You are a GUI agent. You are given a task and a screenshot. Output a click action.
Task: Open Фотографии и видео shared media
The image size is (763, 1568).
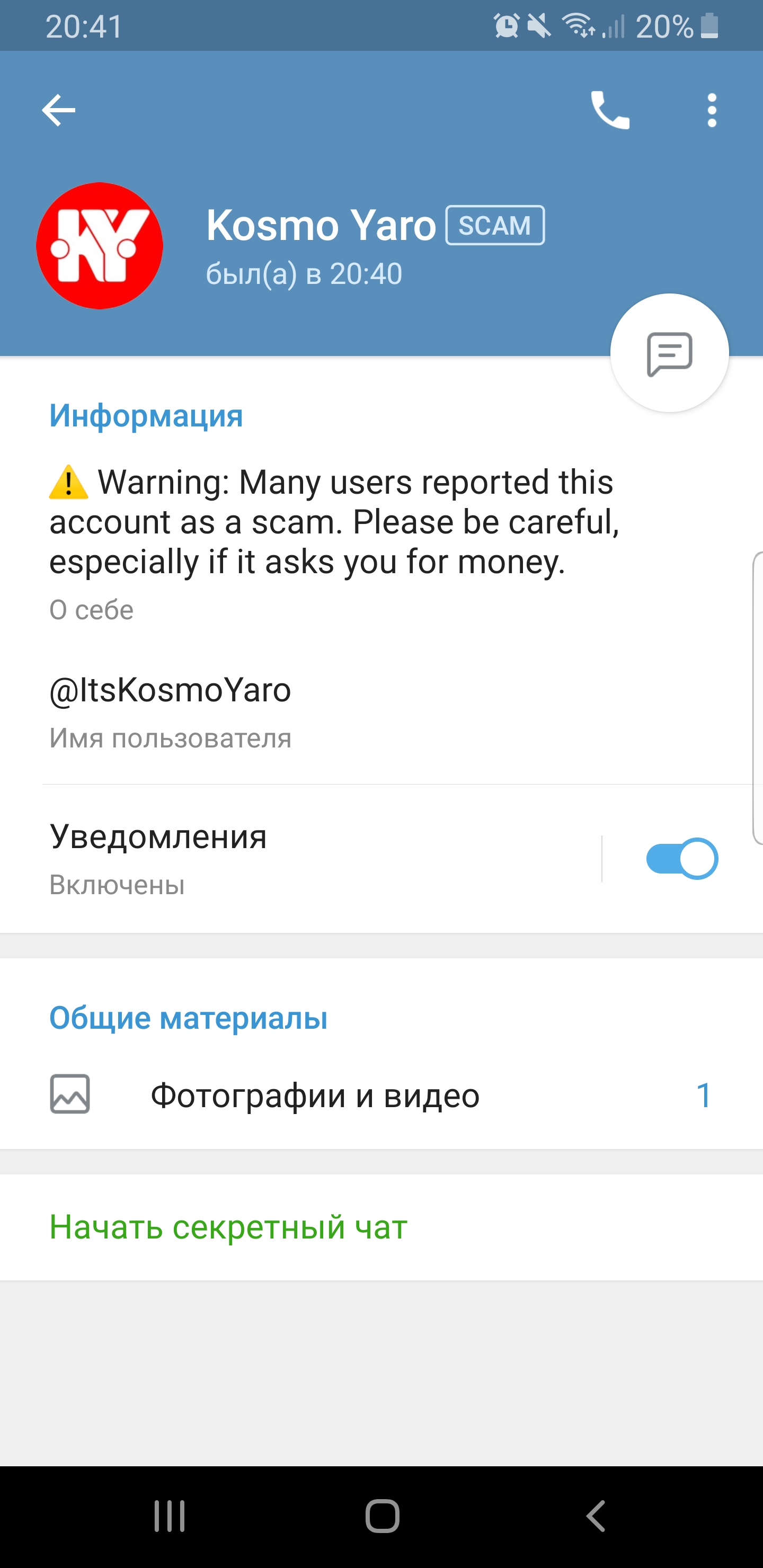[381, 1095]
